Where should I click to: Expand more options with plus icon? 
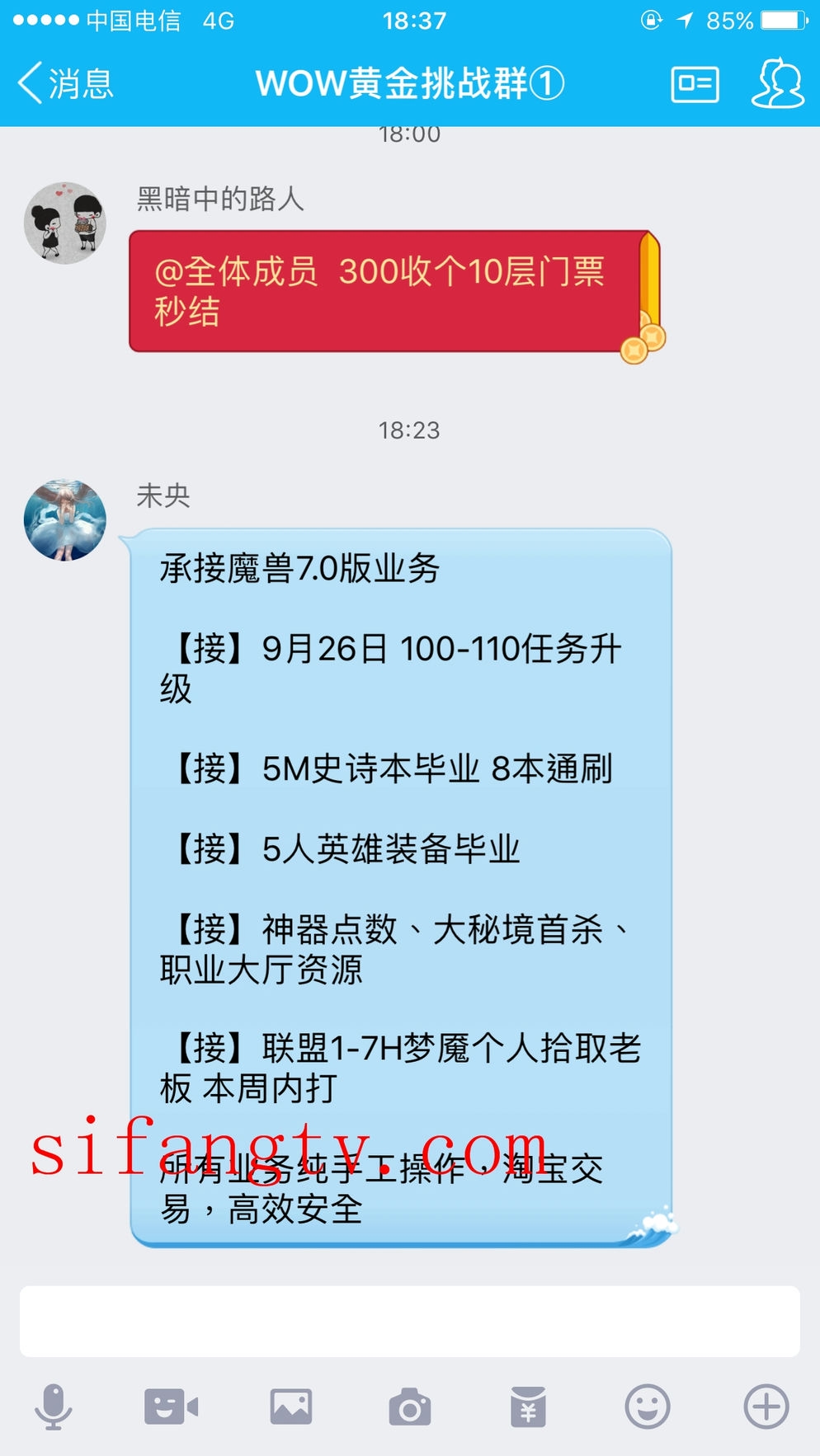click(766, 1407)
